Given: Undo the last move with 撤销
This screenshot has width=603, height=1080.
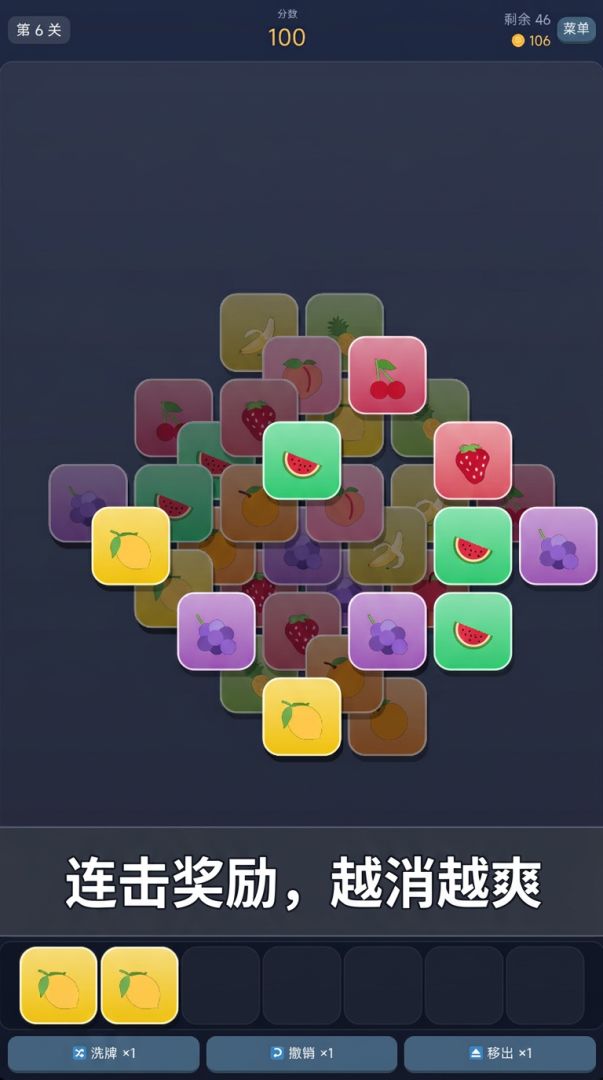Looking at the screenshot, I should coord(301,1053).
